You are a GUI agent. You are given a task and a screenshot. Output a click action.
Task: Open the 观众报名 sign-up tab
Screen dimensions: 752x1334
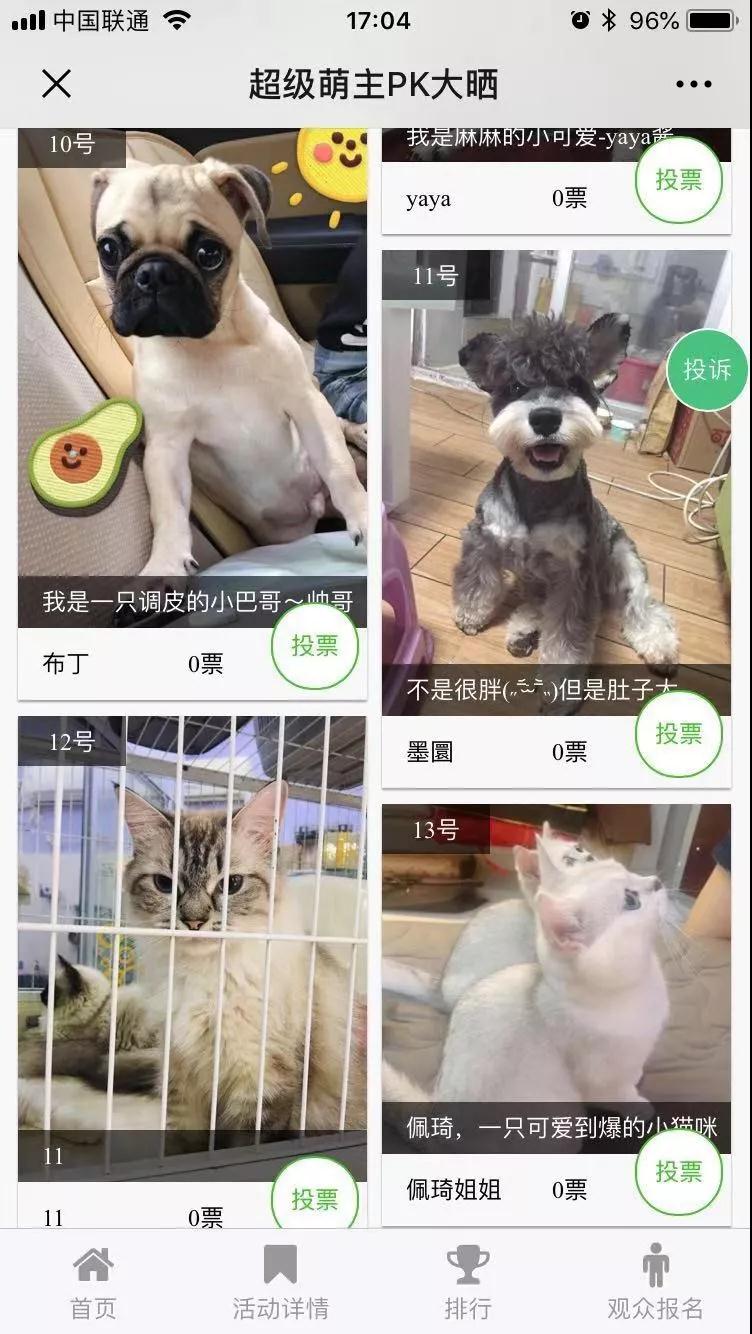pos(656,1283)
